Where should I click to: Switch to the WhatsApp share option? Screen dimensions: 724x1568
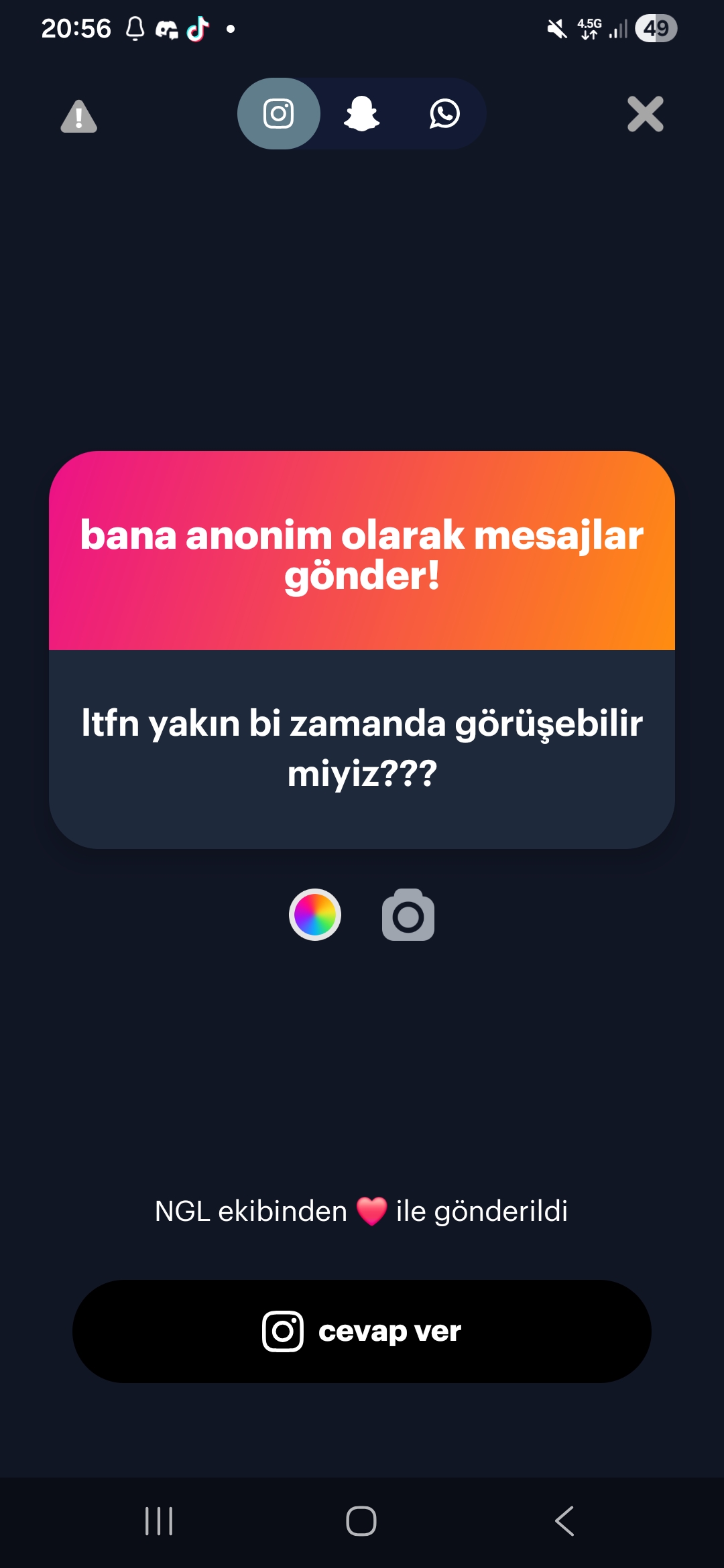(444, 113)
